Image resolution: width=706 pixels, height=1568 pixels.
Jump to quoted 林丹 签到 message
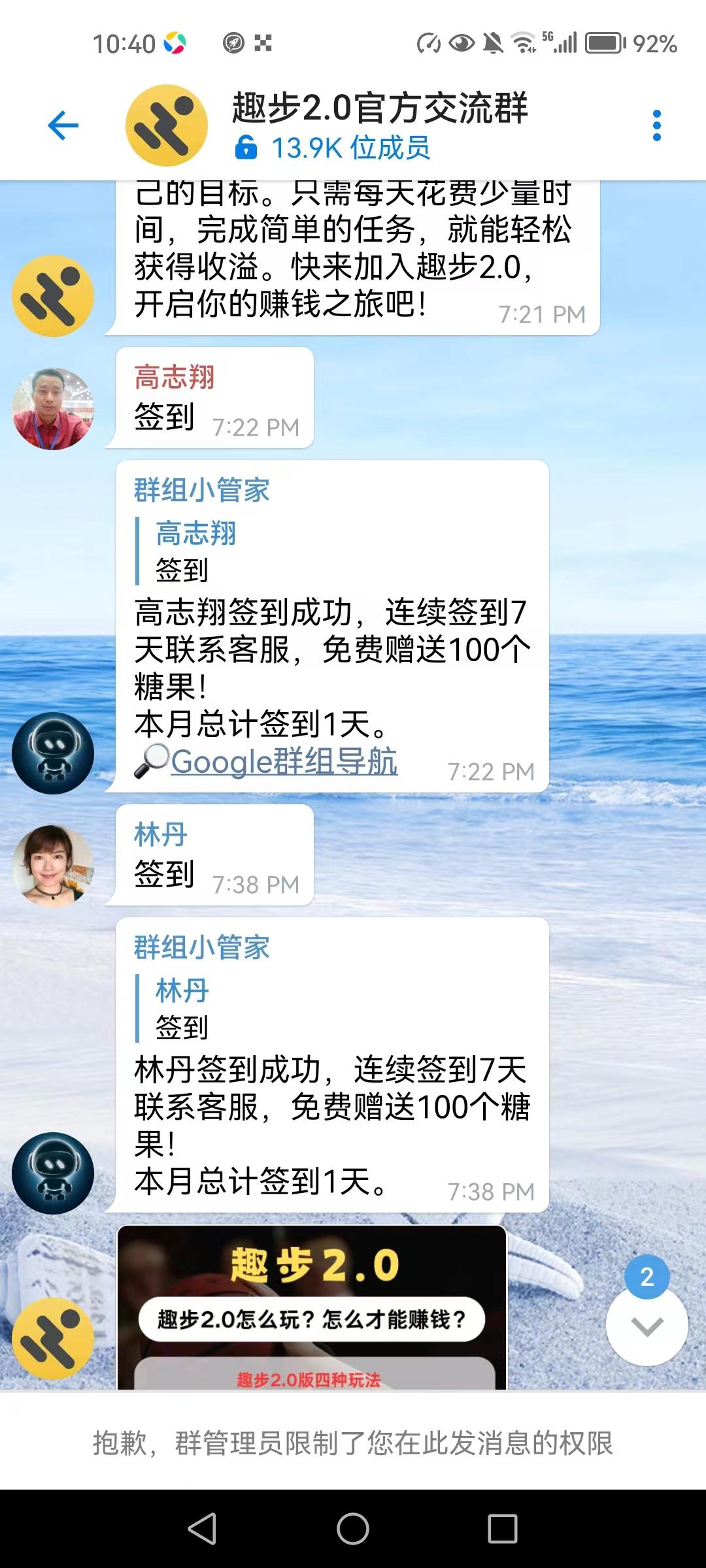[183, 1008]
